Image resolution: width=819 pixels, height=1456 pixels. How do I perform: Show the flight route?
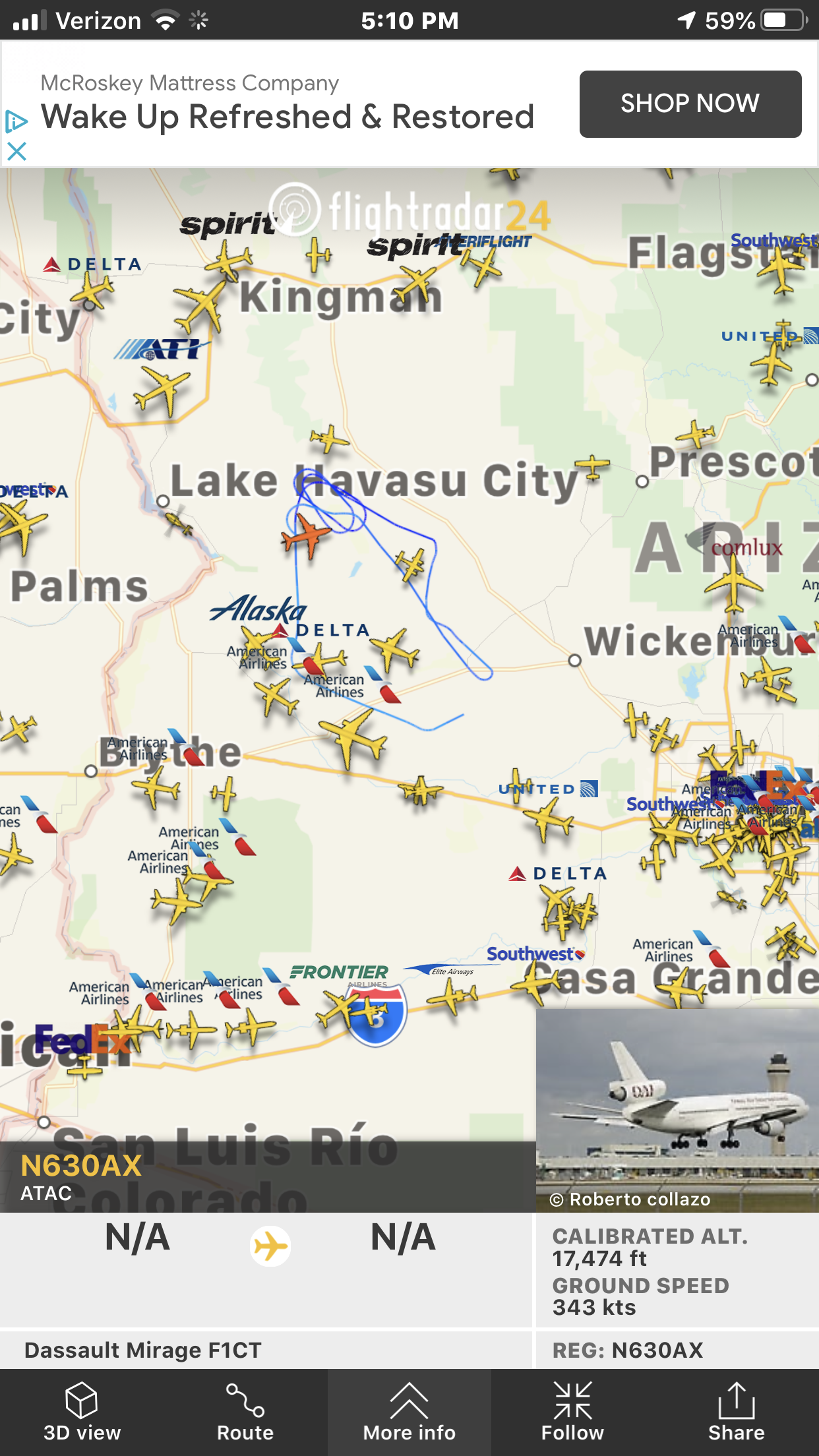pyautogui.click(x=245, y=1412)
